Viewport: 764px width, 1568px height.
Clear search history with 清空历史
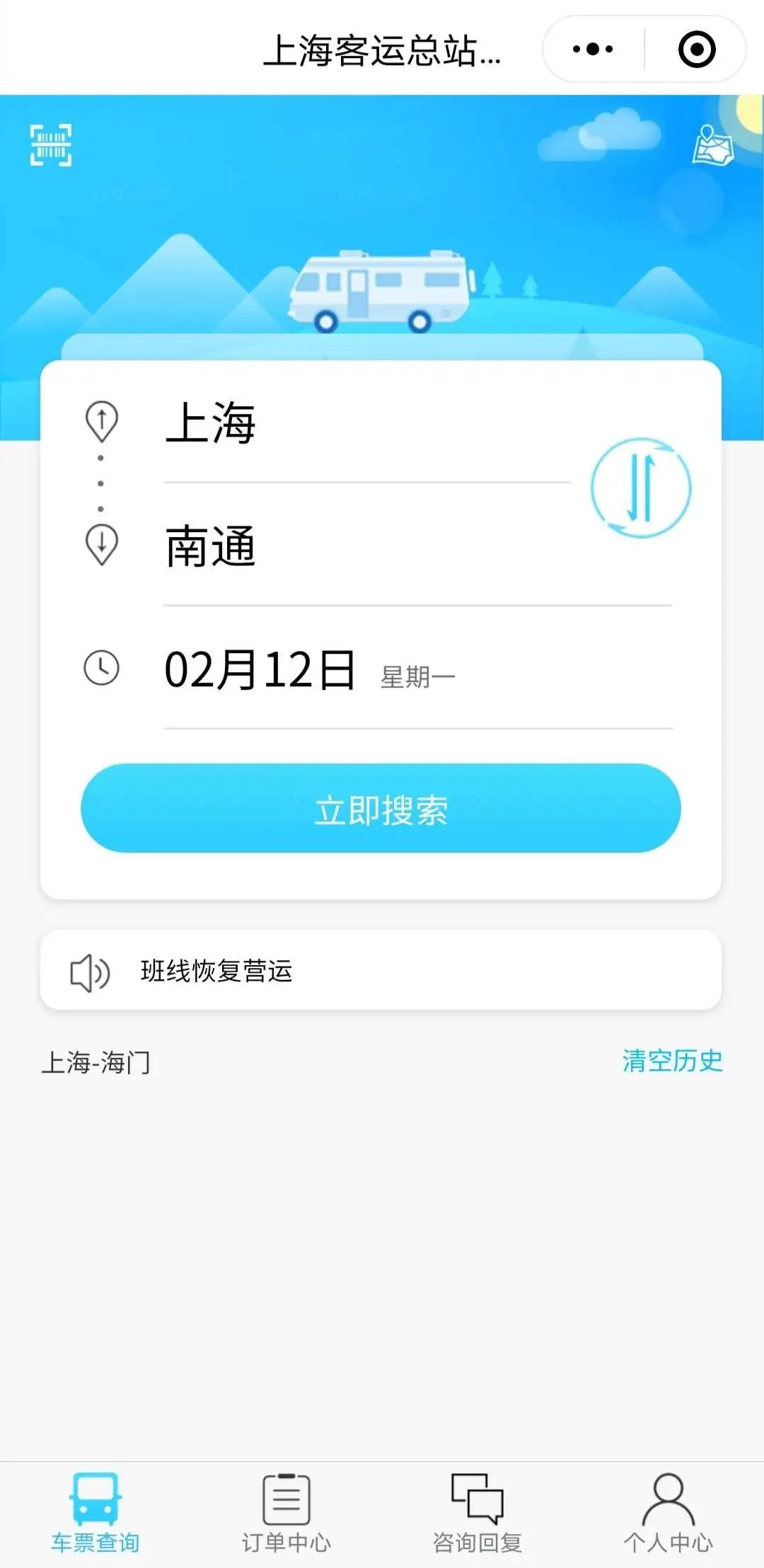click(672, 1061)
